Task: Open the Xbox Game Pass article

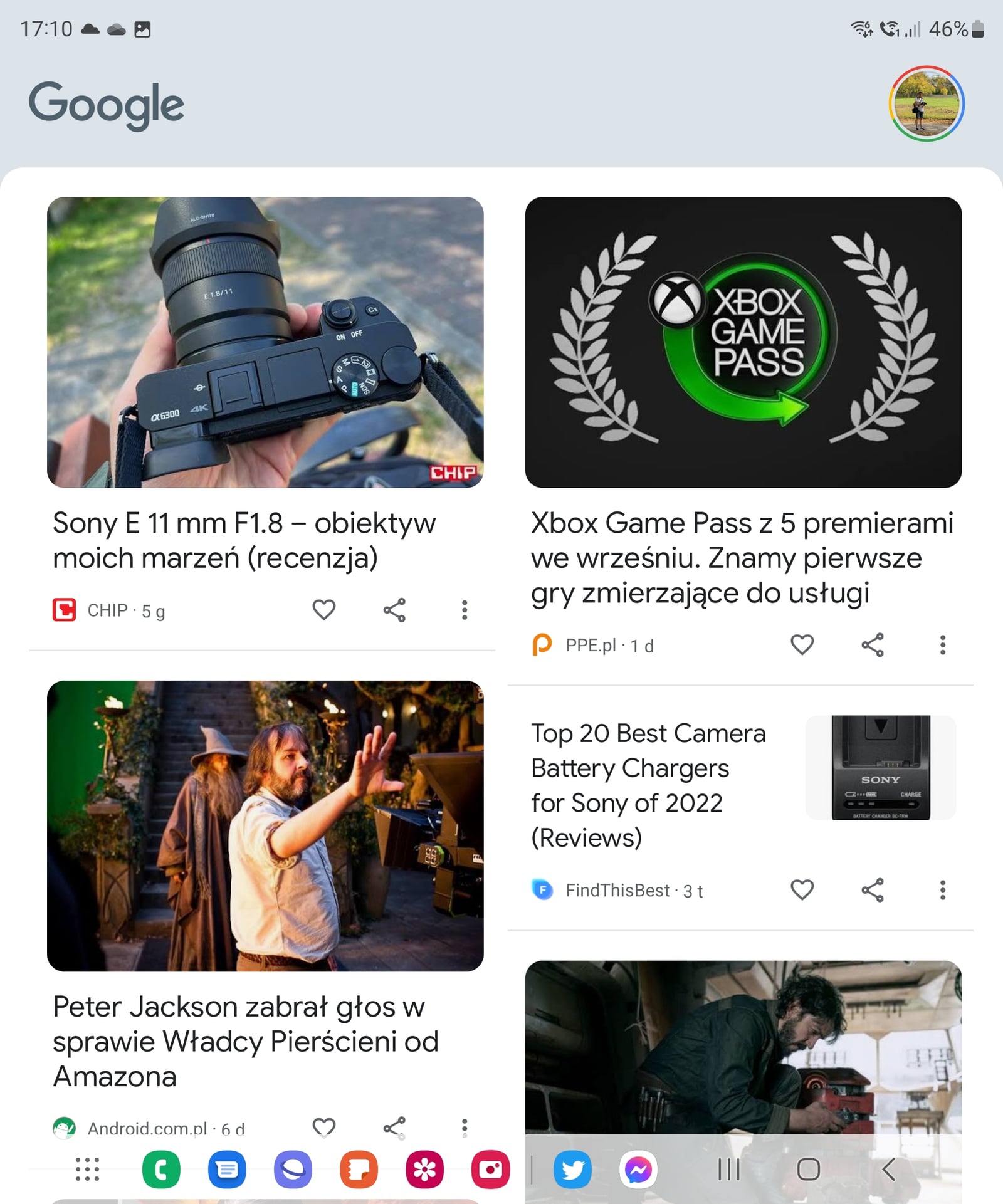Action: coord(742,557)
